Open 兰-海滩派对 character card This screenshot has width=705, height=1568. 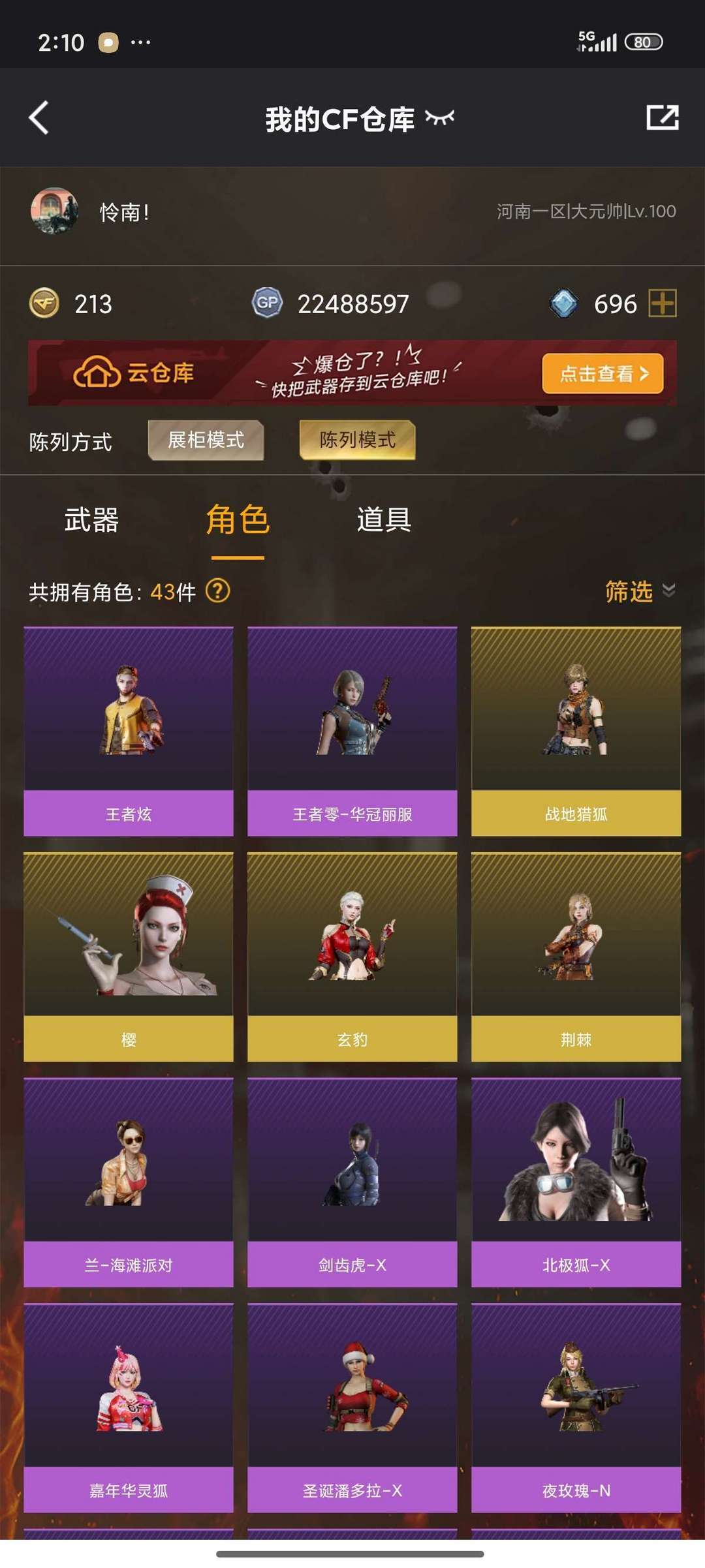tap(129, 1182)
